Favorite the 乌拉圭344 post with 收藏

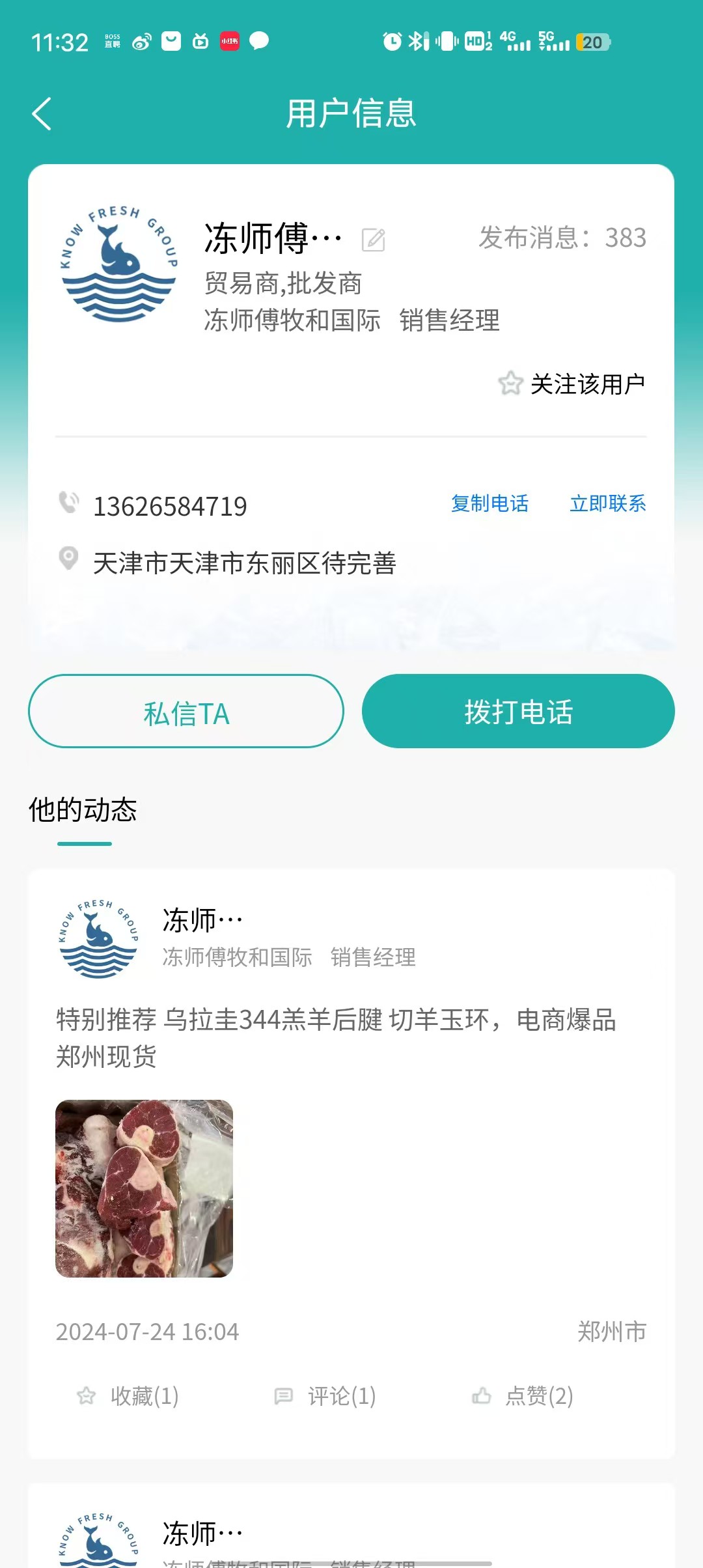click(x=128, y=1396)
